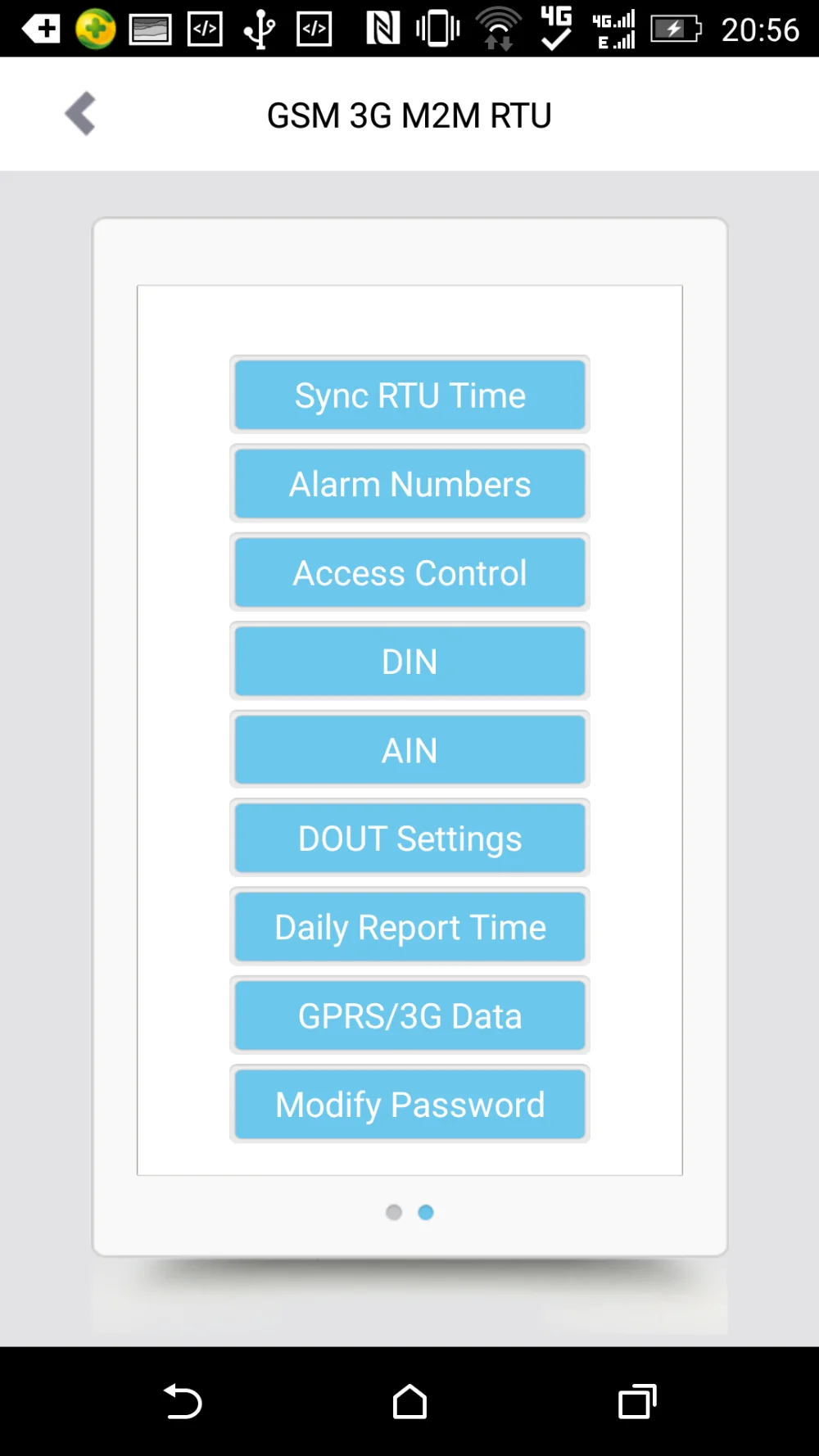Image resolution: width=819 pixels, height=1456 pixels.
Task: Open the recent apps view
Action: (637, 1401)
